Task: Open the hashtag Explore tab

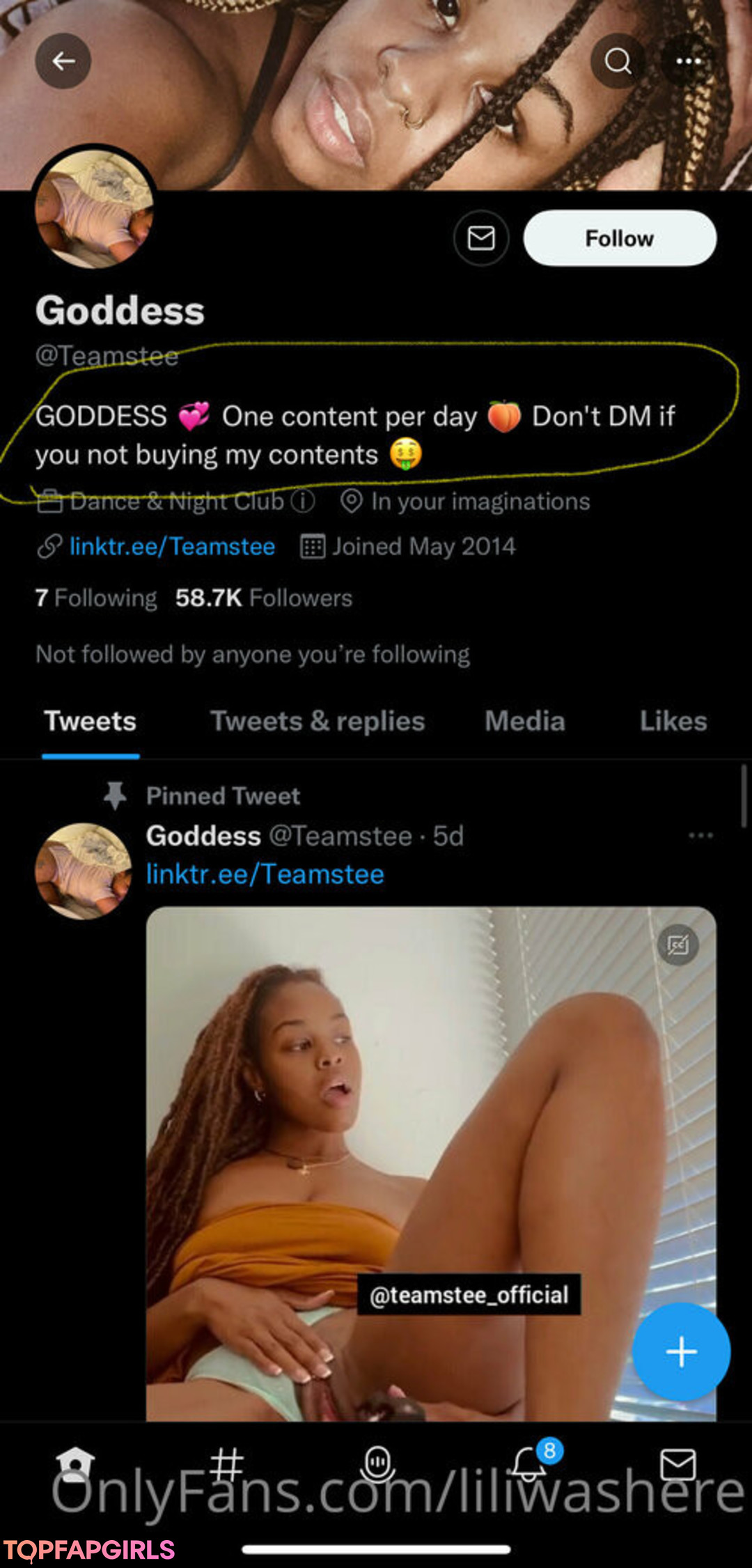Action: pyautogui.click(x=227, y=1464)
